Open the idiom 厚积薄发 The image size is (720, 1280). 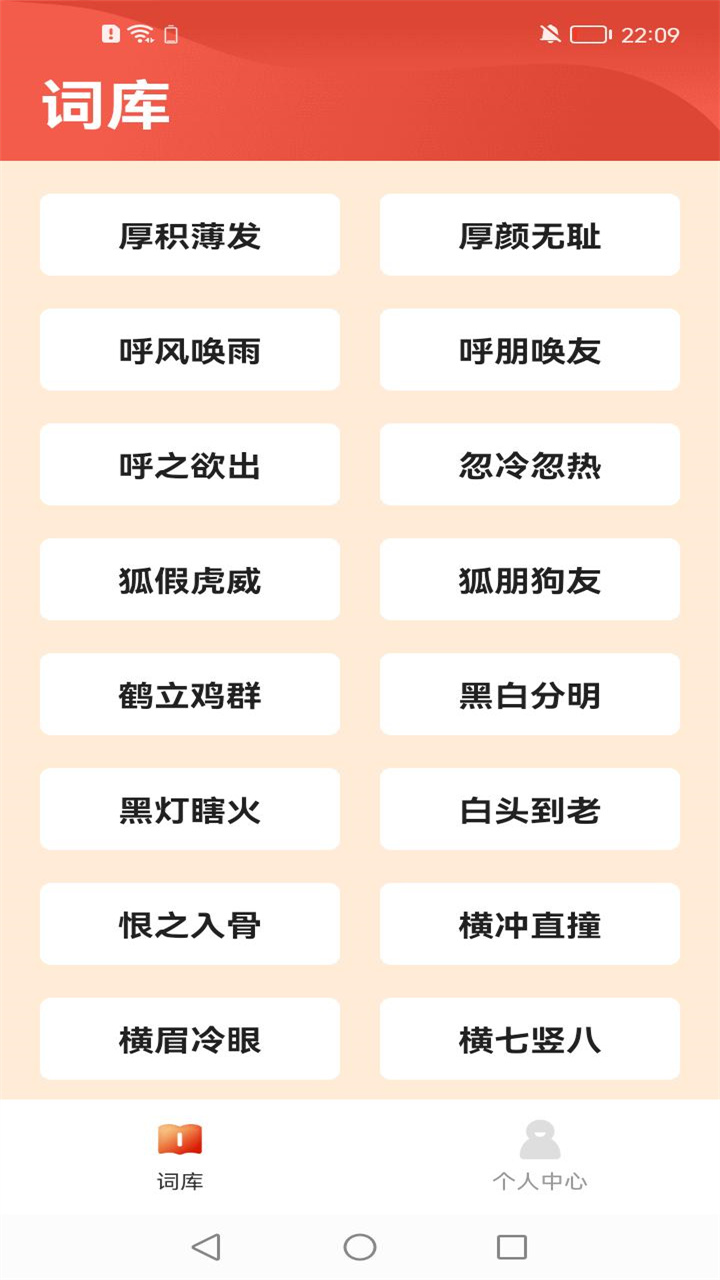(190, 235)
